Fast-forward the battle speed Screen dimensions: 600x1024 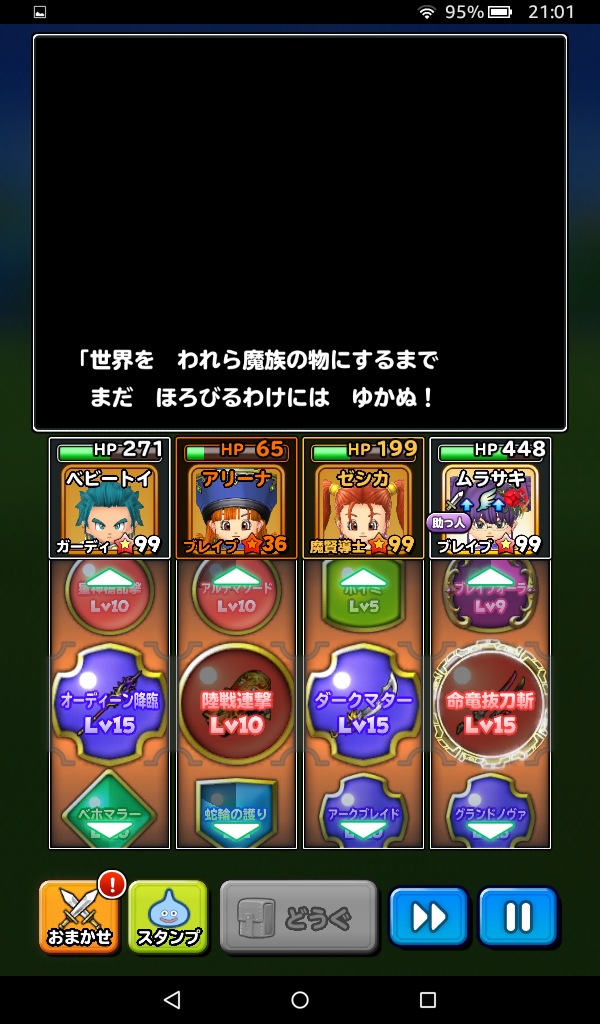(x=428, y=916)
